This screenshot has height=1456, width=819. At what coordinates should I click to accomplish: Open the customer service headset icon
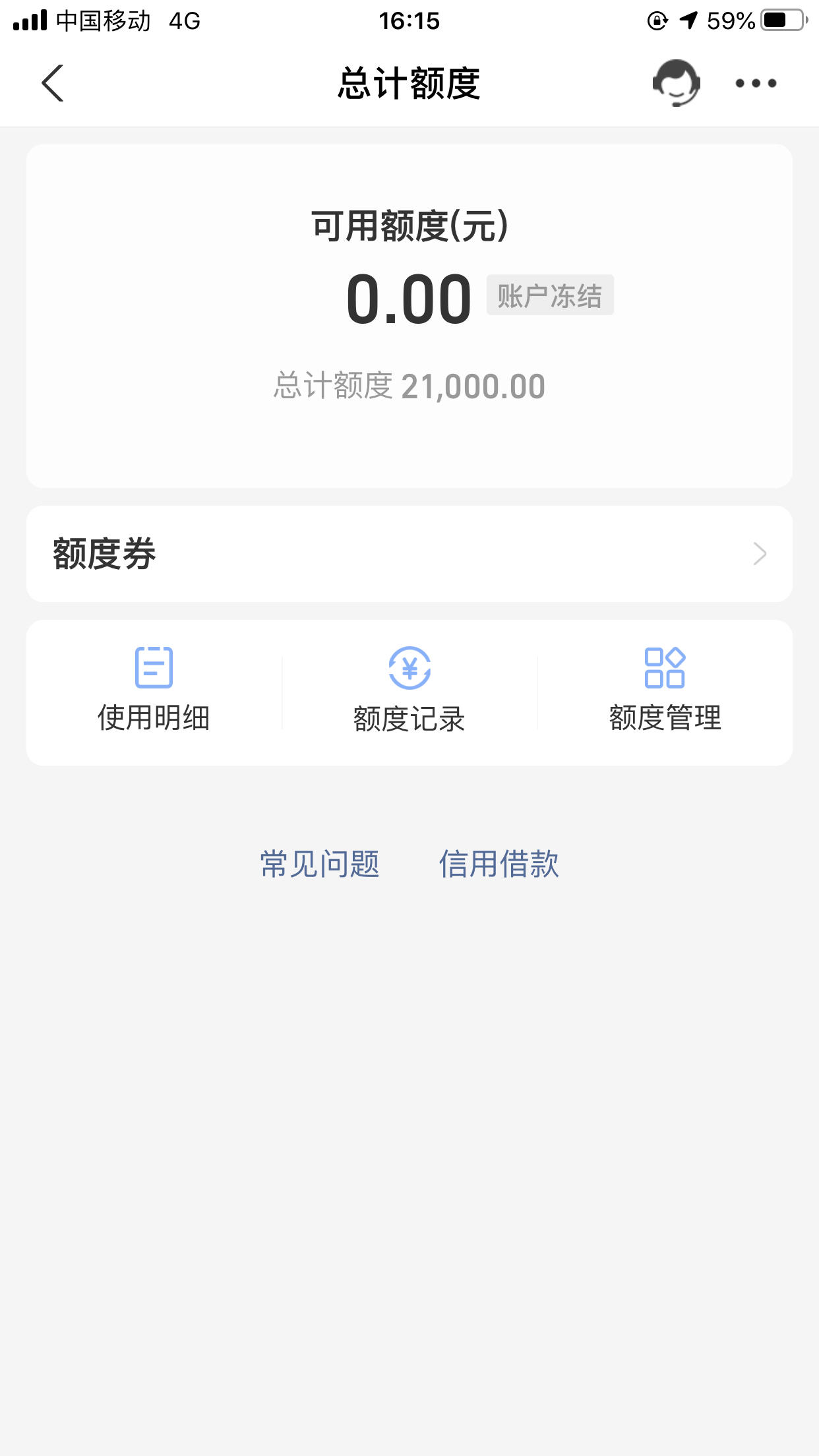pos(676,83)
